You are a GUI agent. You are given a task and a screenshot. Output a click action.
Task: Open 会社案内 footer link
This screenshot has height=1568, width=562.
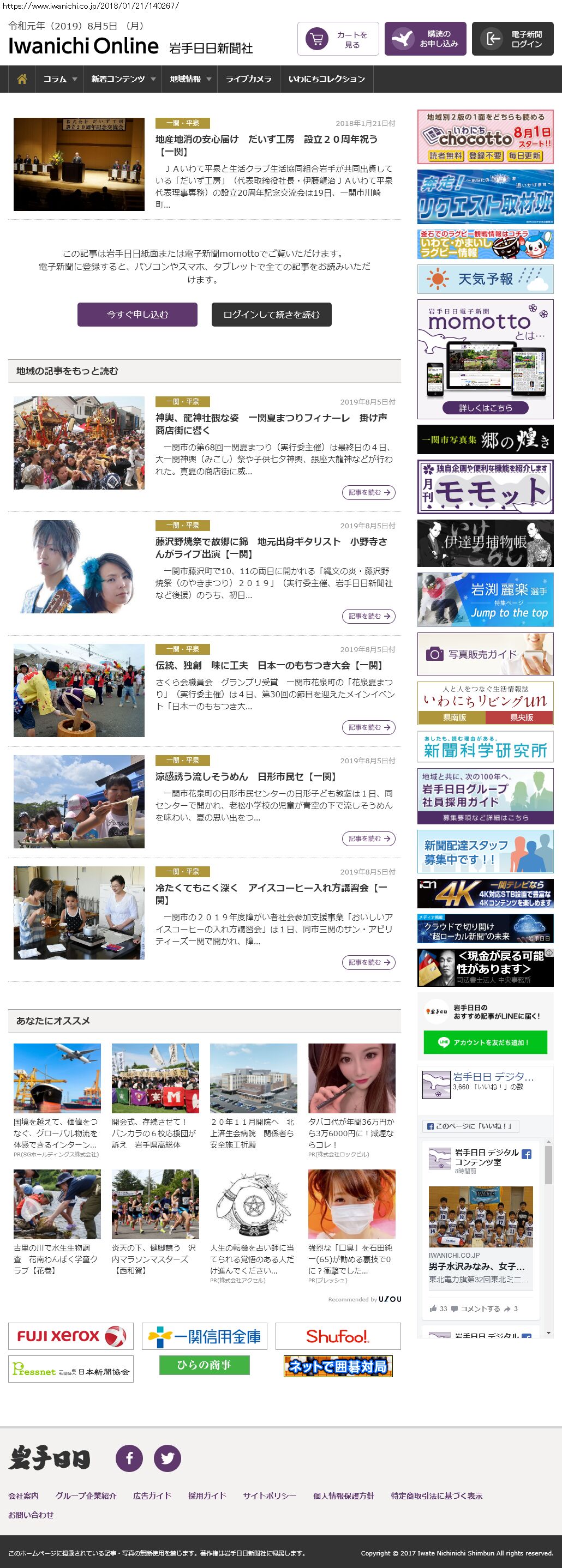(23, 1495)
